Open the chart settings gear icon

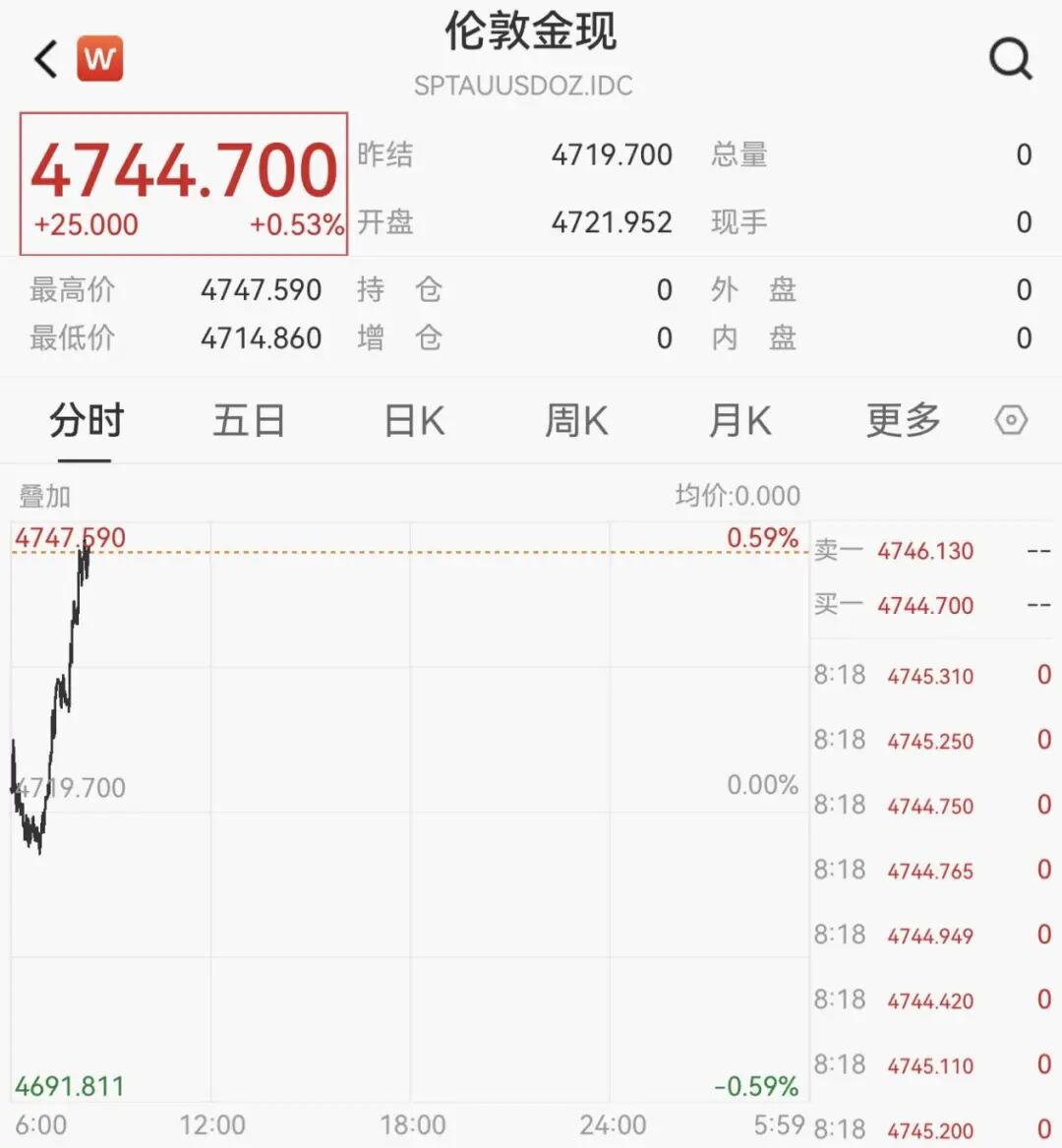[x=1011, y=420]
